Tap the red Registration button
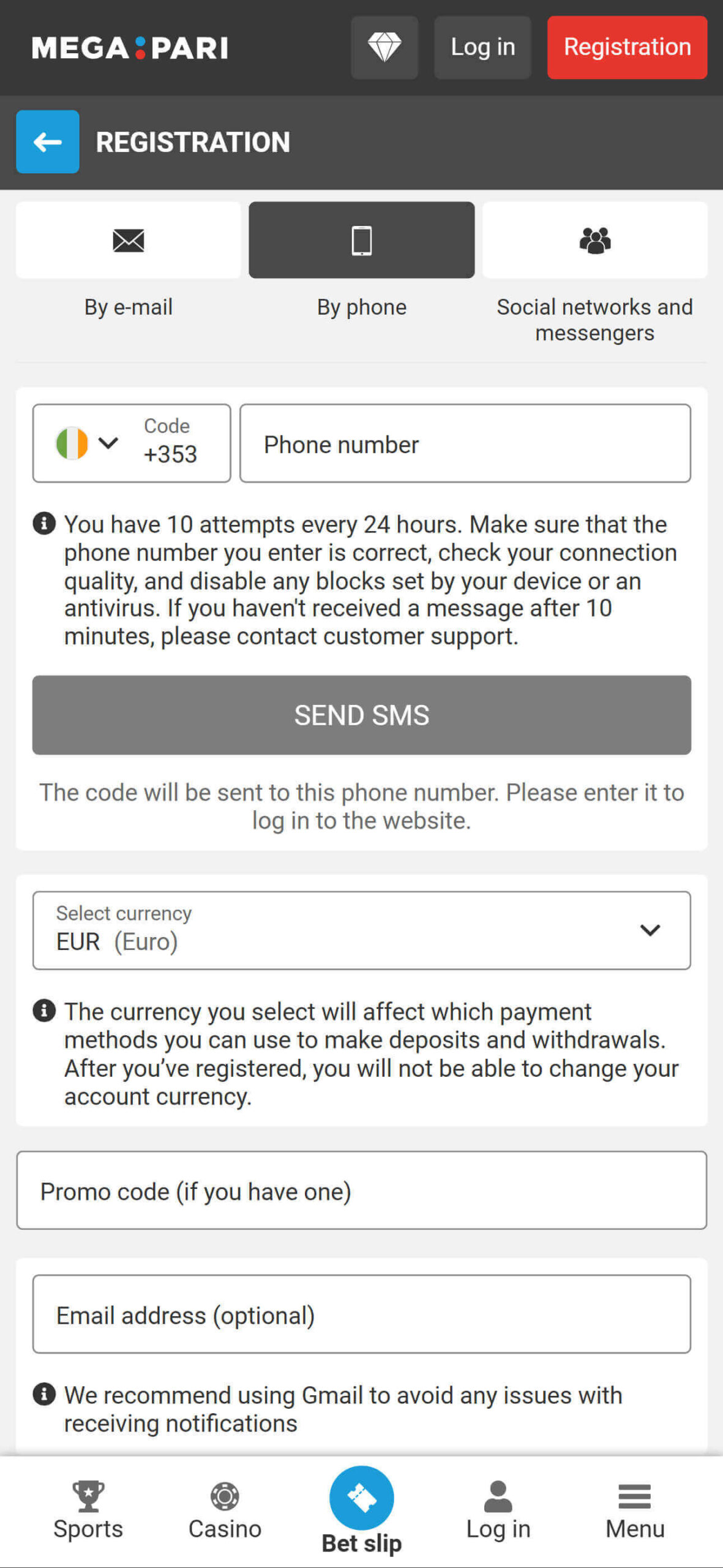This screenshot has width=723, height=1568. point(627,47)
